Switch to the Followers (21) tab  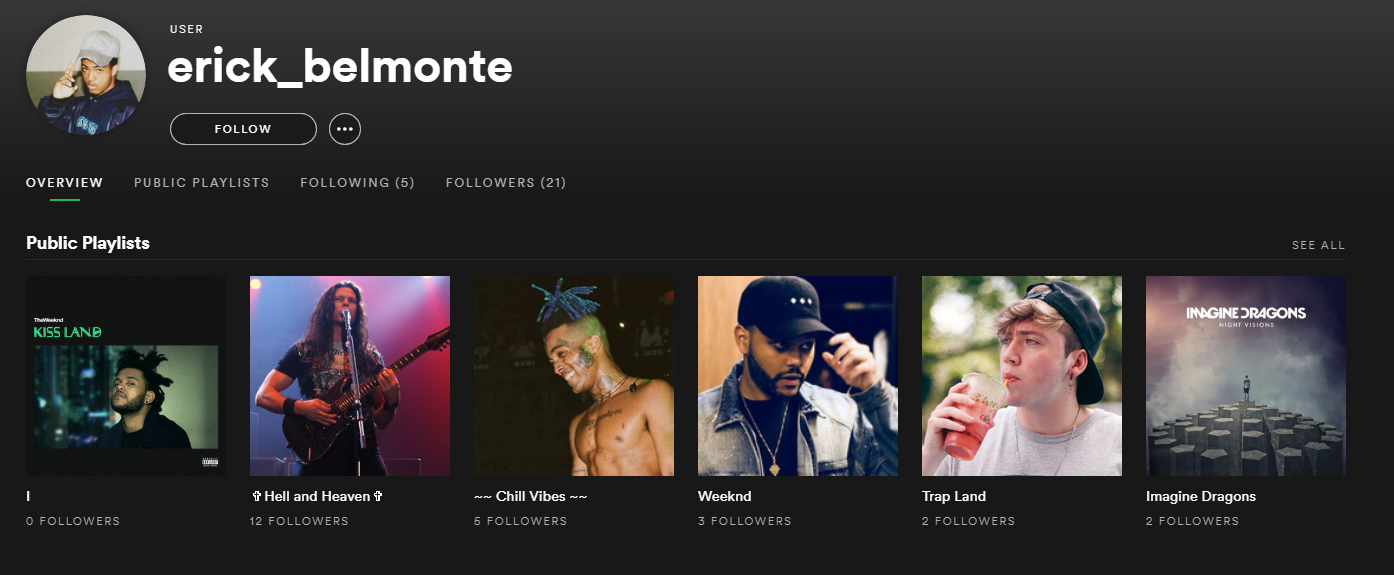click(x=506, y=183)
